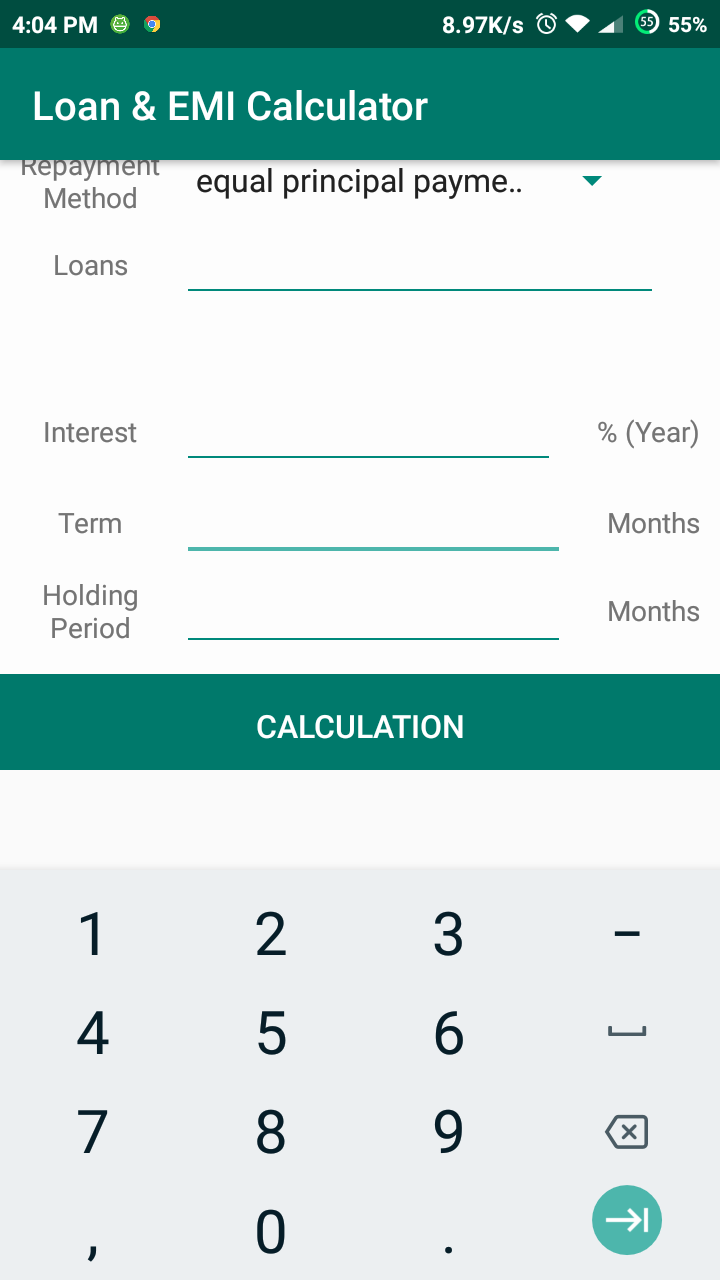Tap the comma key on the numeric keypad
Viewport: 720px width, 1280px height.
[x=92, y=1235]
